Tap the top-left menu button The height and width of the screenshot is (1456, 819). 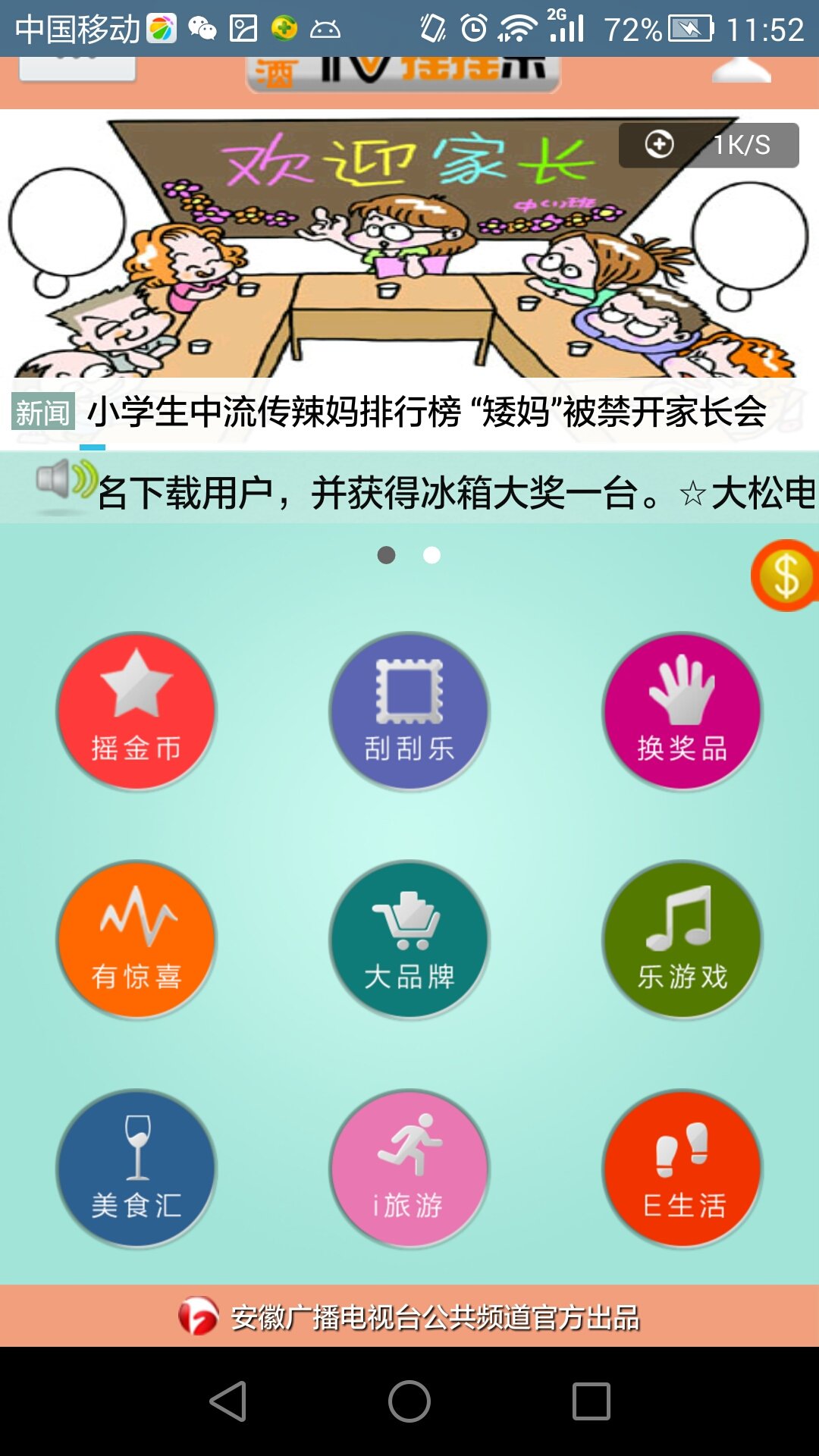[77, 69]
